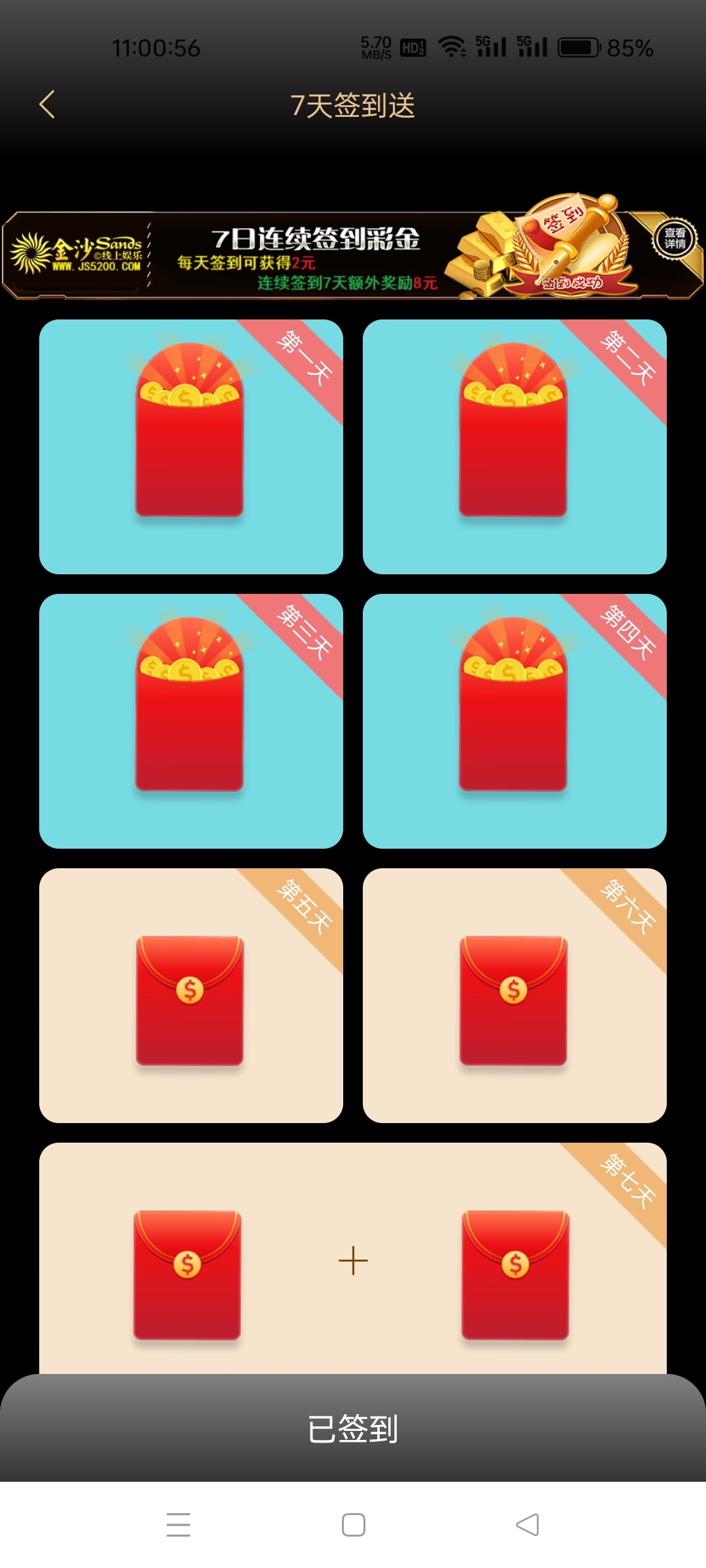
Task: Open the 第二天 red envelope card
Action: tap(514, 447)
